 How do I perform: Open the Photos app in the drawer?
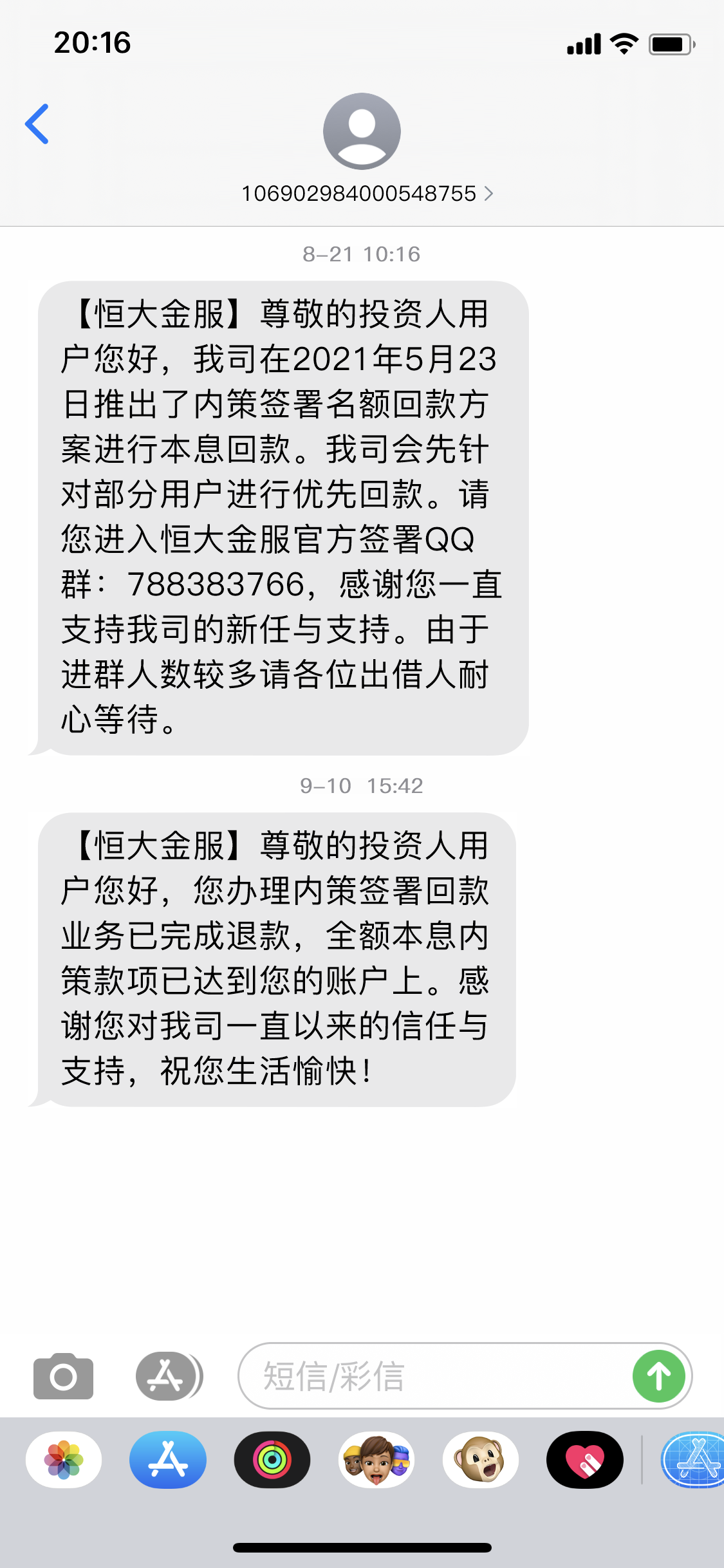click(x=64, y=1460)
